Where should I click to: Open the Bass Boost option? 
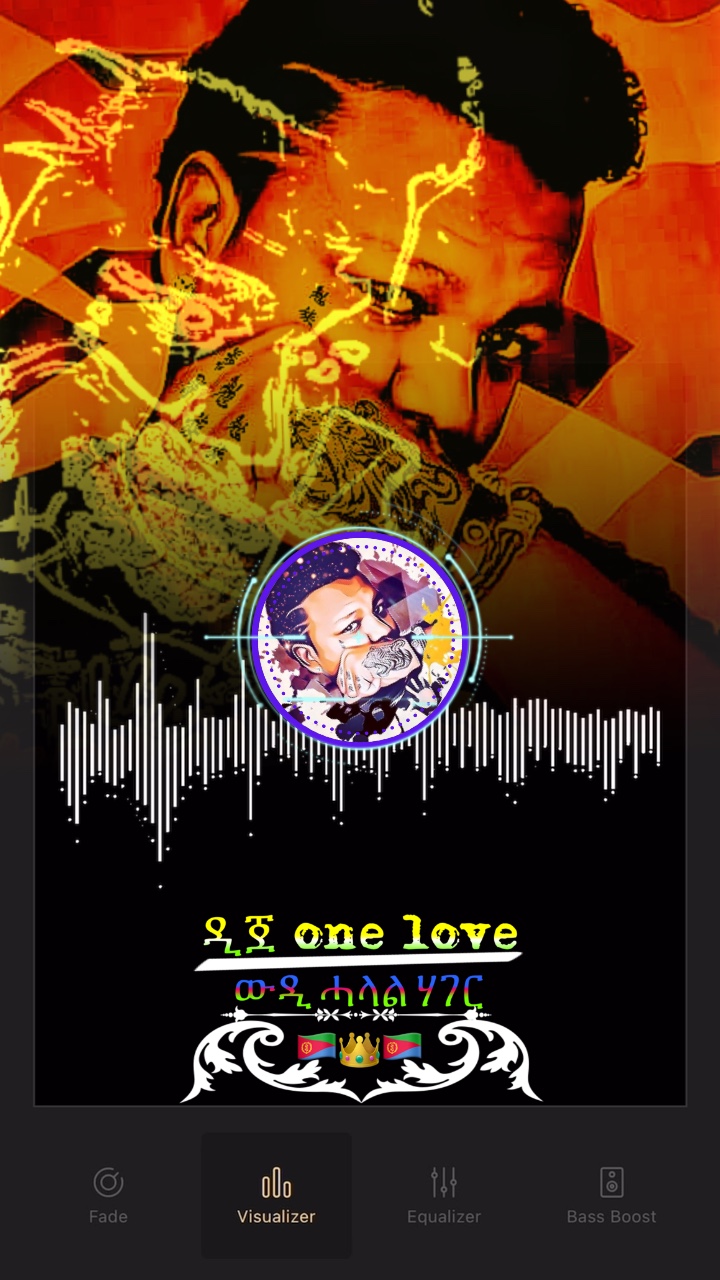(612, 1195)
